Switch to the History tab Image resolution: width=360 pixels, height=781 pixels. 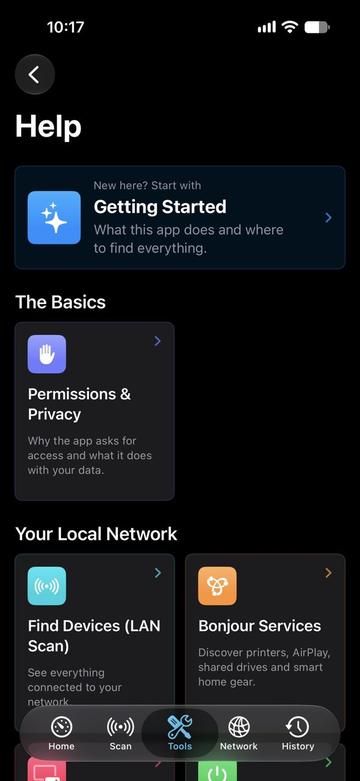click(x=298, y=734)
